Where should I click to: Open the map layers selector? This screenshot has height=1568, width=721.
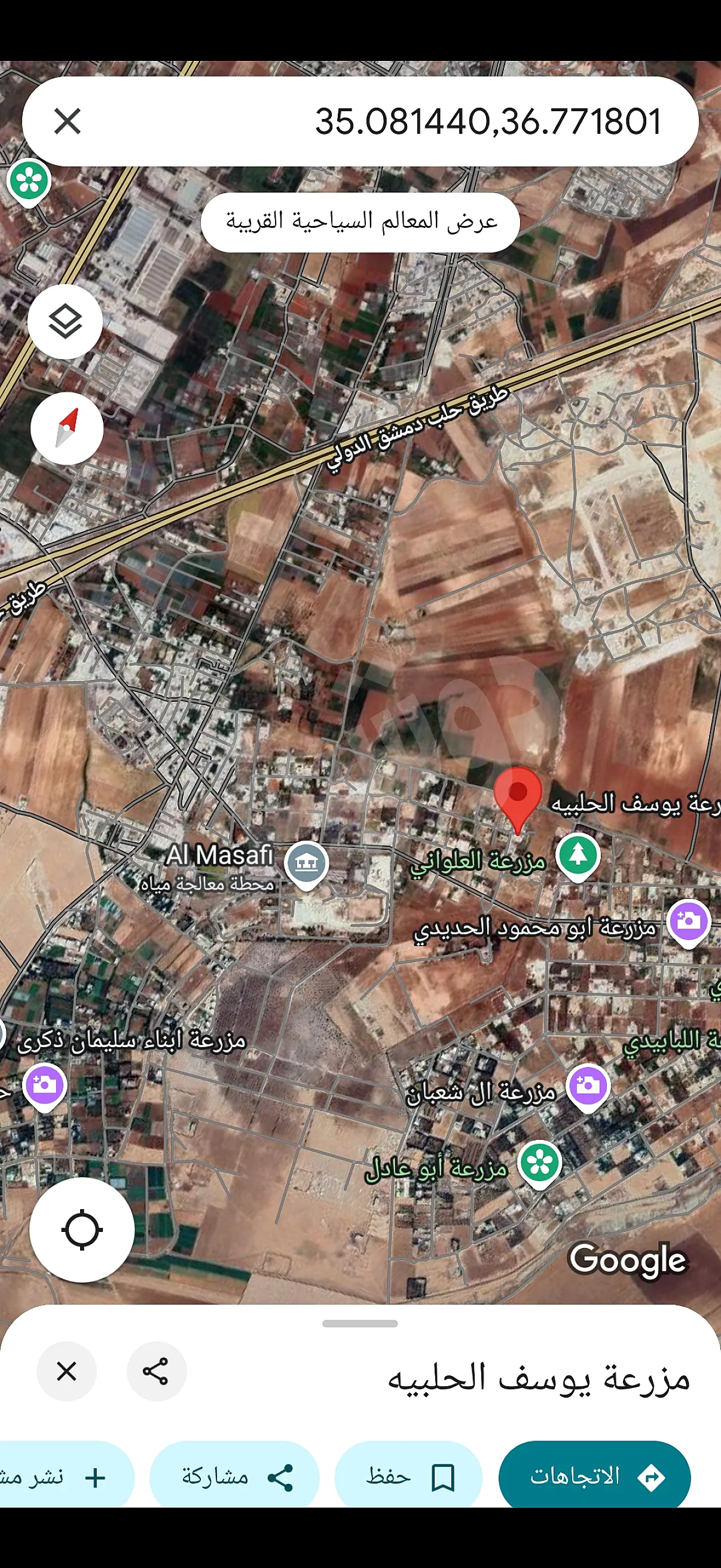(x=65, y=321)
